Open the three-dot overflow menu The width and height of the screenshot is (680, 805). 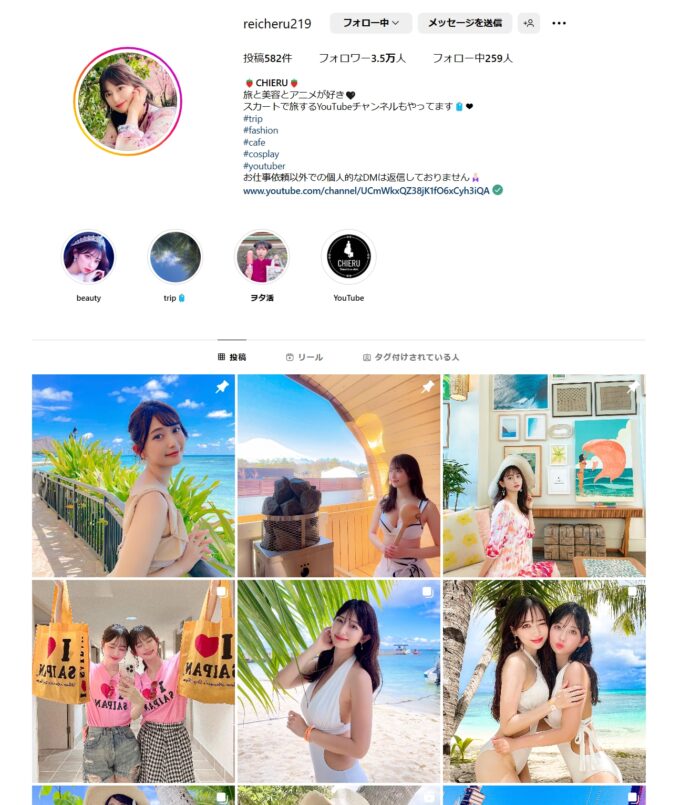point(559,23)
